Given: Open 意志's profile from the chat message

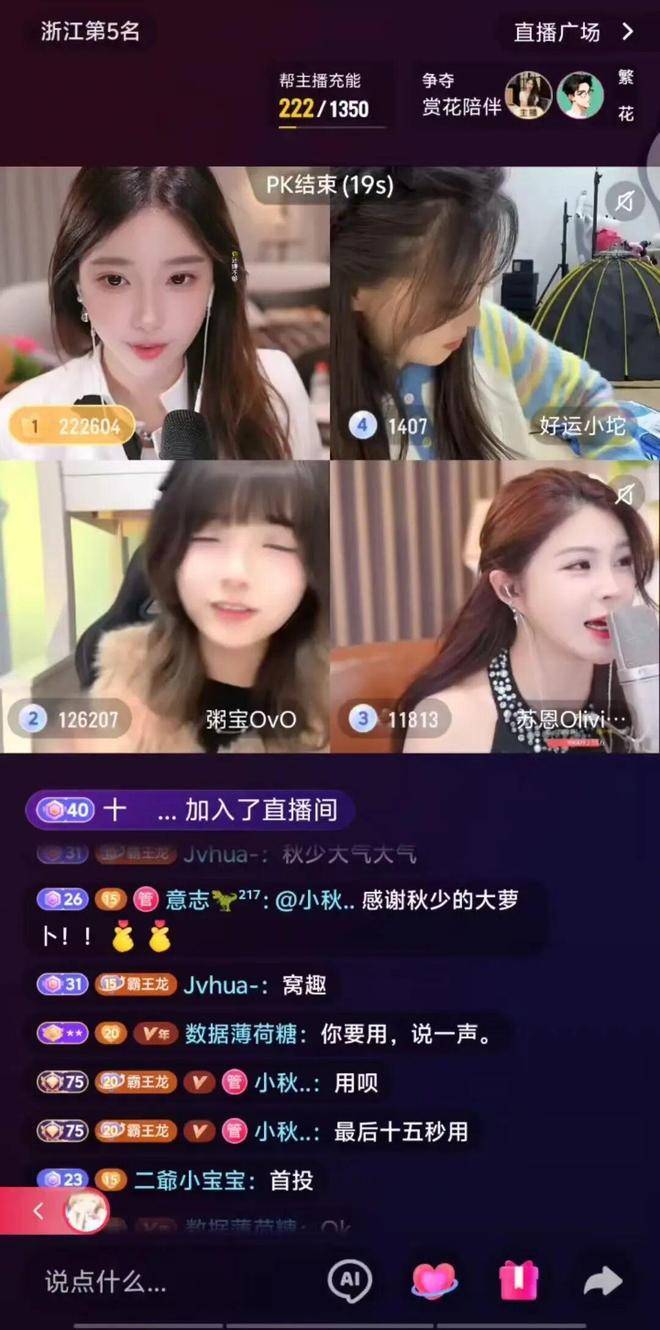Looking at the screenshot, I should coord(187,900).
